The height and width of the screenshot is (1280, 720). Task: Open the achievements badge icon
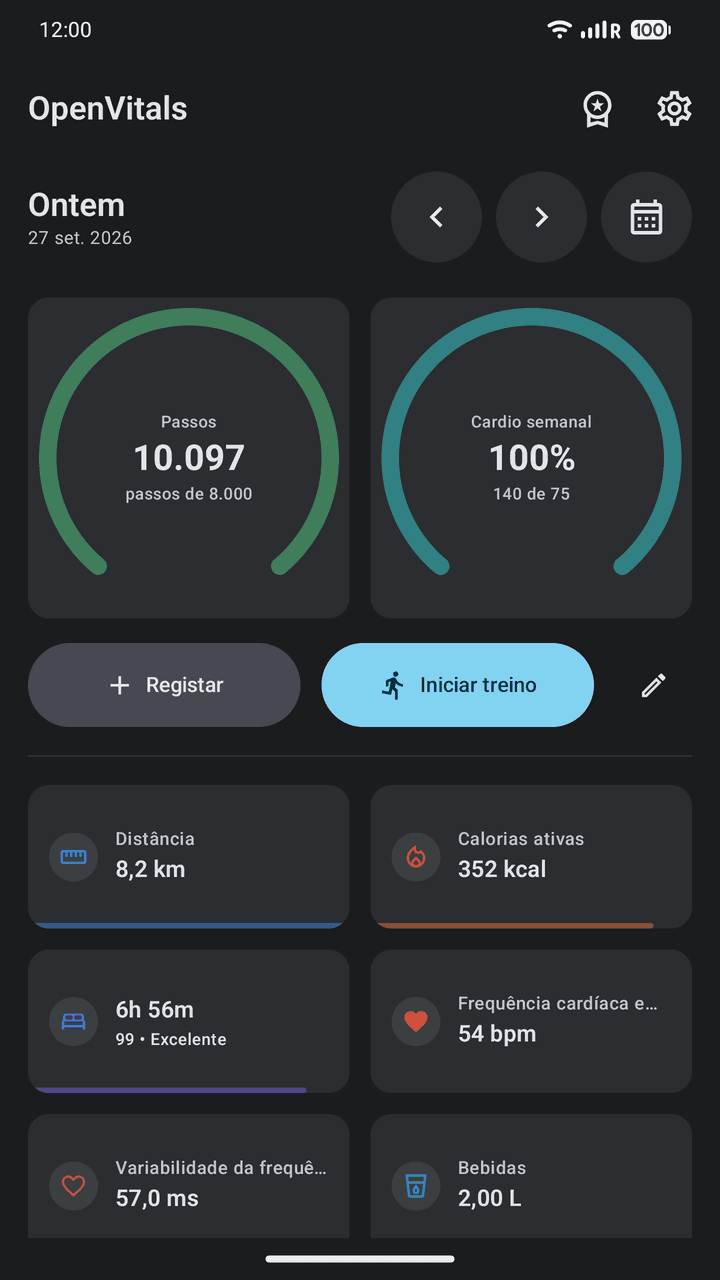(x=597, y=109)
